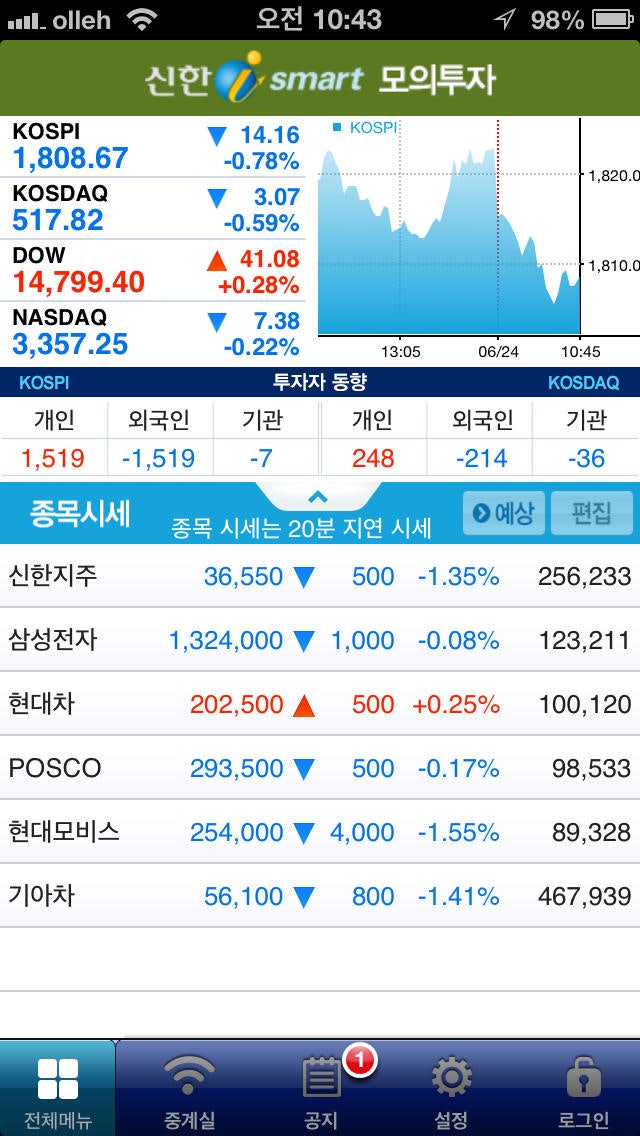Show the NASDAQ index chart
The height and width of the screenshot is (1136, 640).
(153, 332)
